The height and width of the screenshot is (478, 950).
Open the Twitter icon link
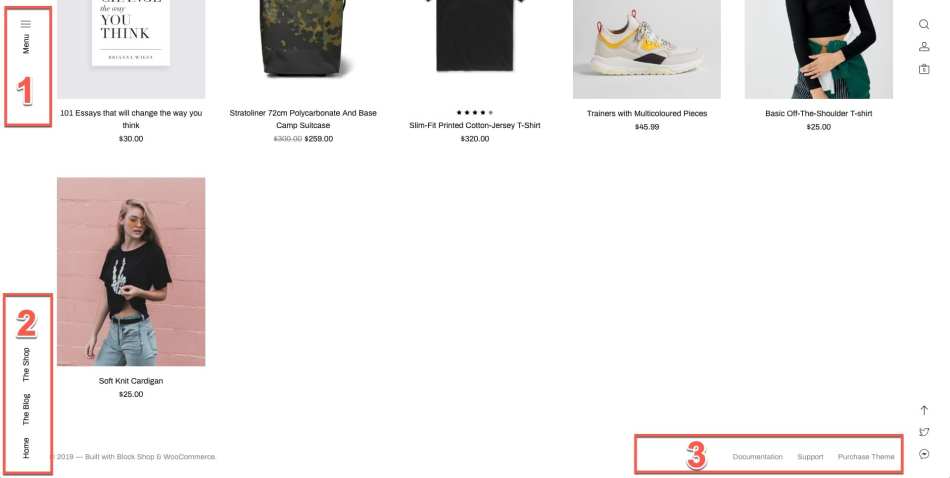point(924,432)
